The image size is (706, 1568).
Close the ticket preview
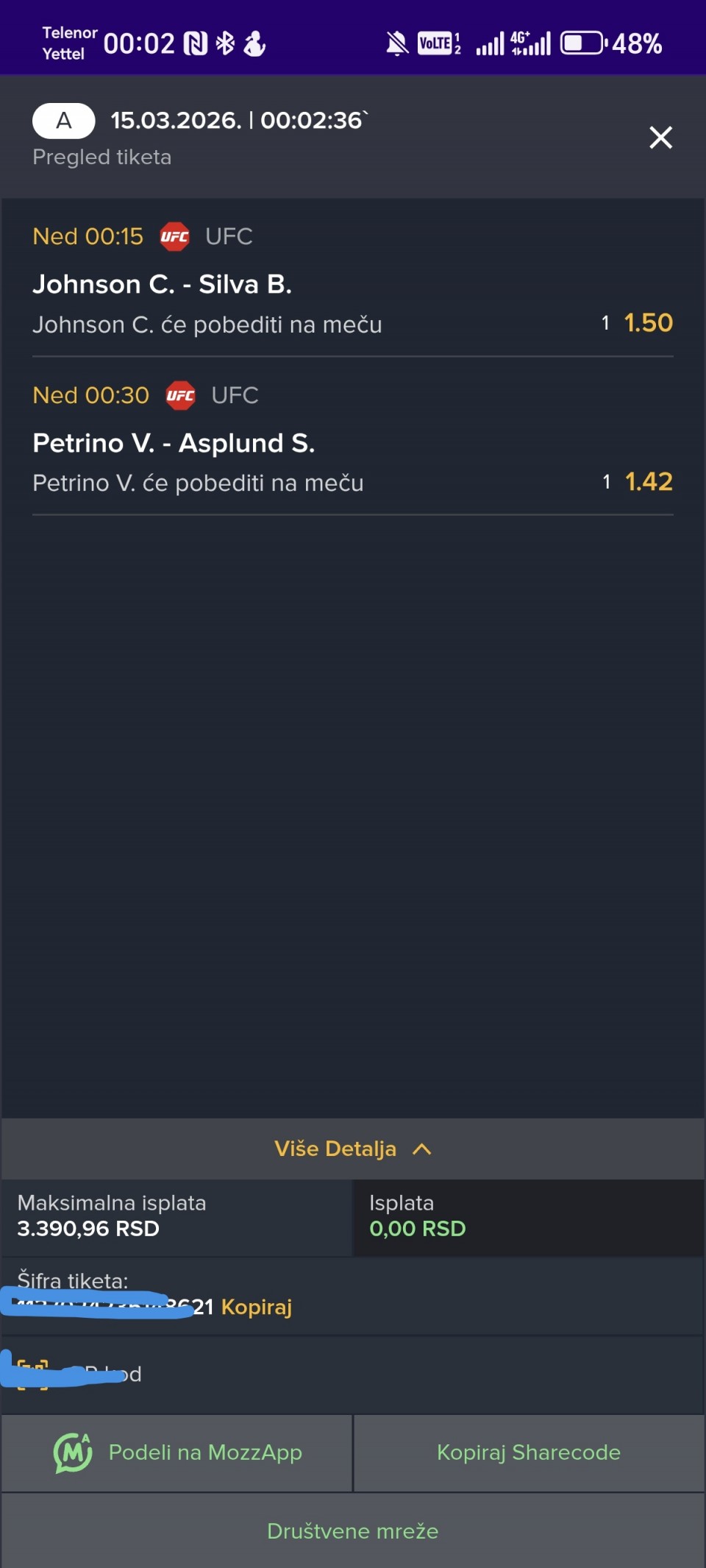660,138
